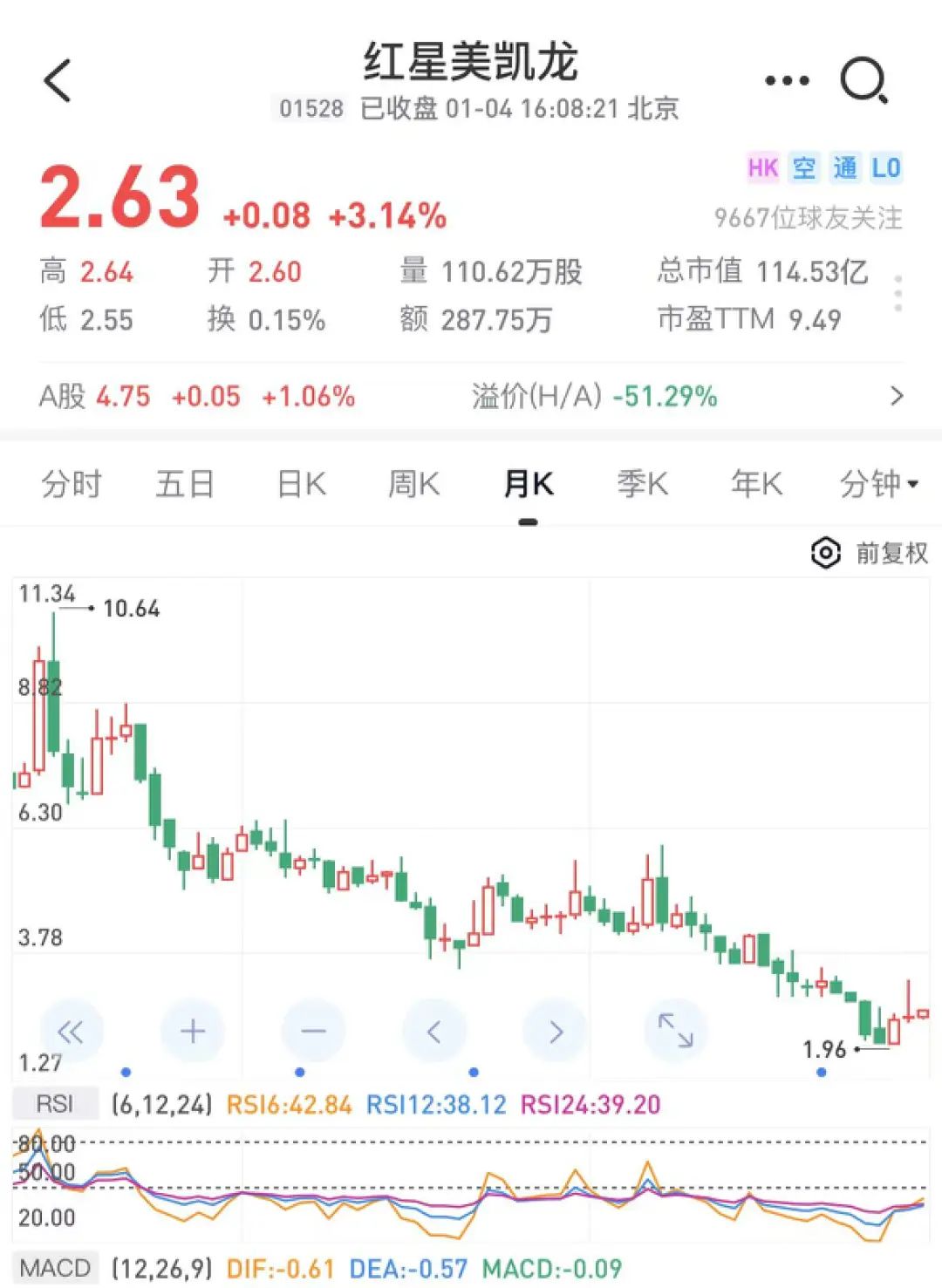
Task: Tap the back arrow to return
Action: (54, 78)
